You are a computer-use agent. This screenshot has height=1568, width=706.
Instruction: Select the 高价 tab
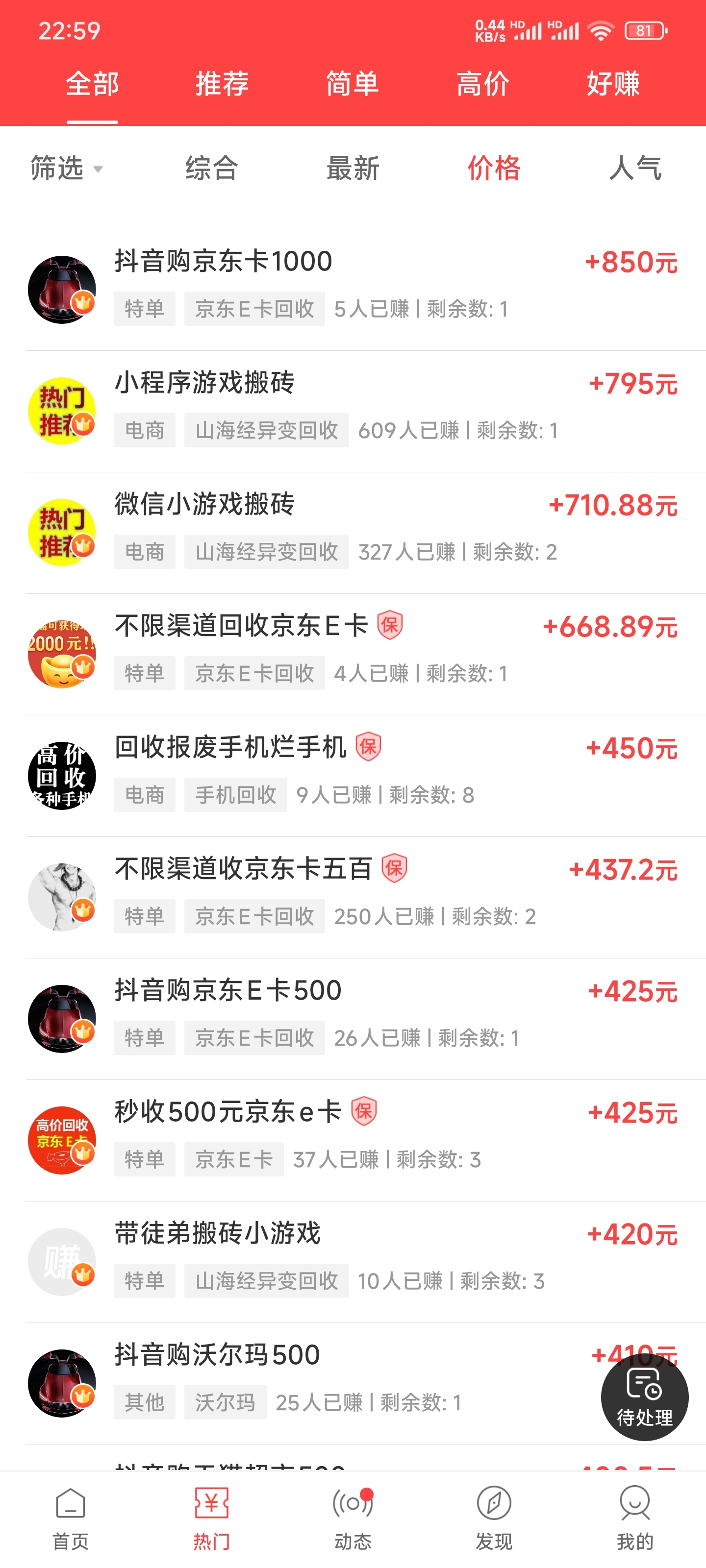[483, 85]
